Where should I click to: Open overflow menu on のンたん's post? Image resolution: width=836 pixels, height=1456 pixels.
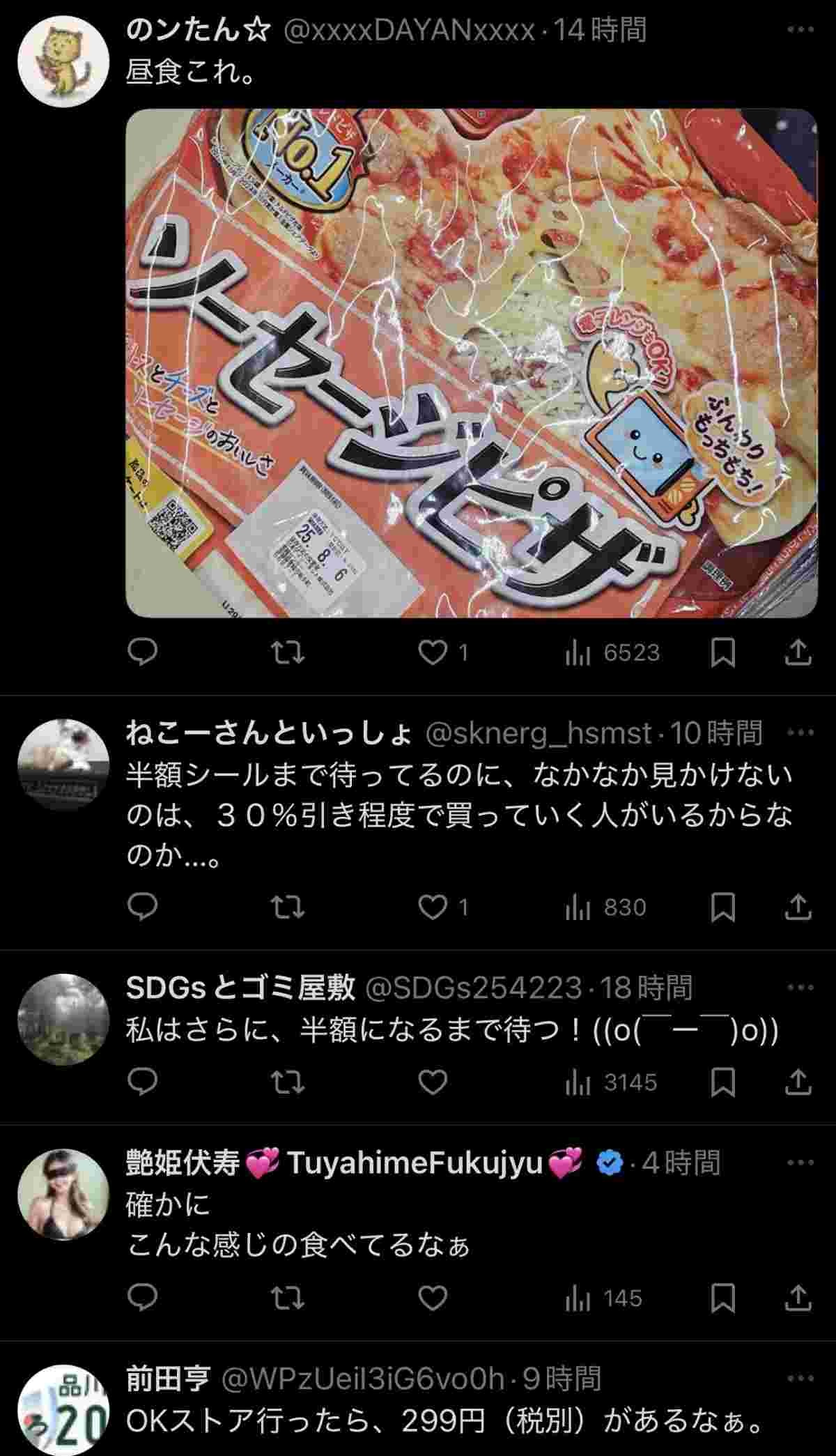point(800,30)
